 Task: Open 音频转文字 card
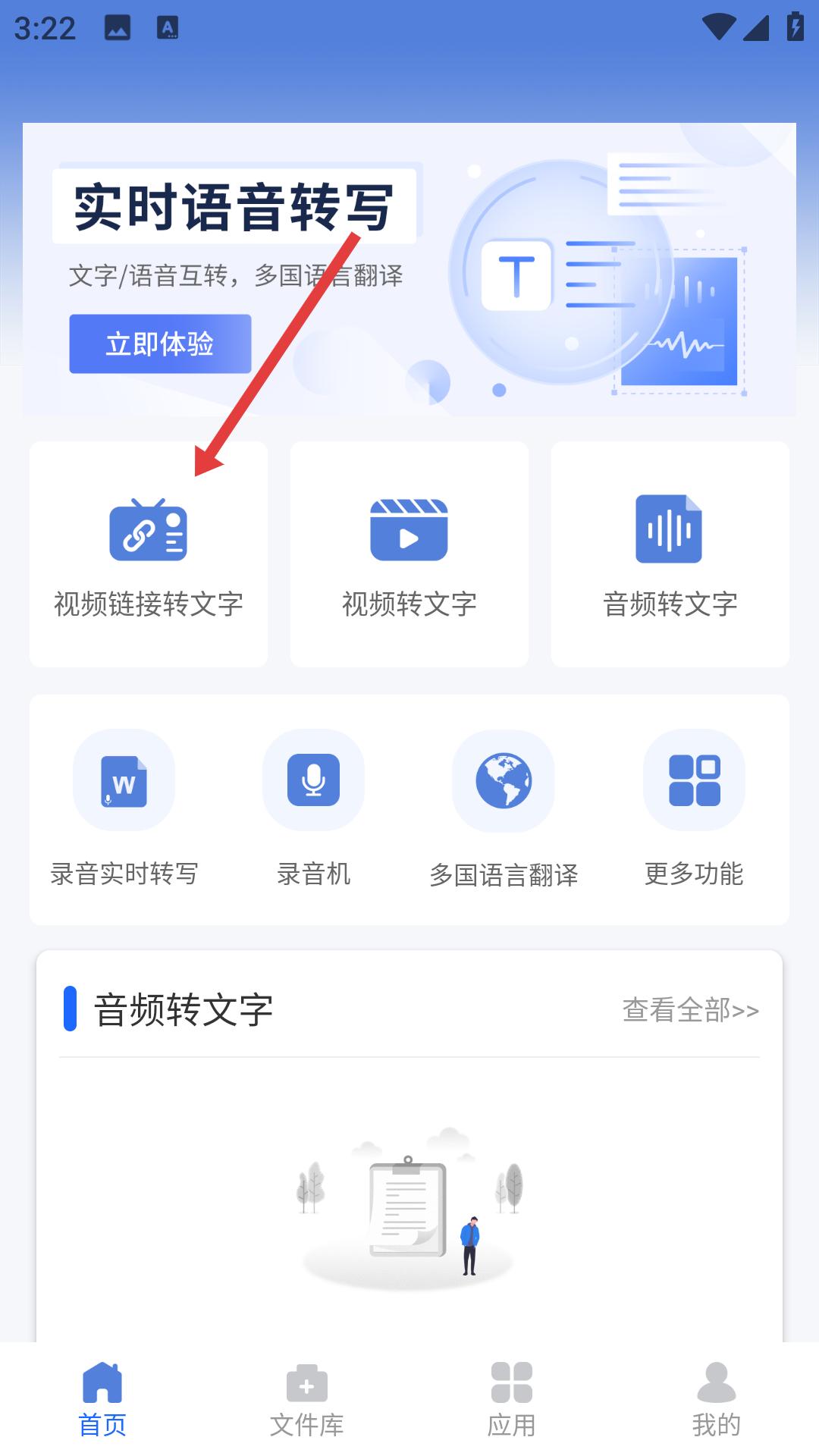tap(670, 555)
